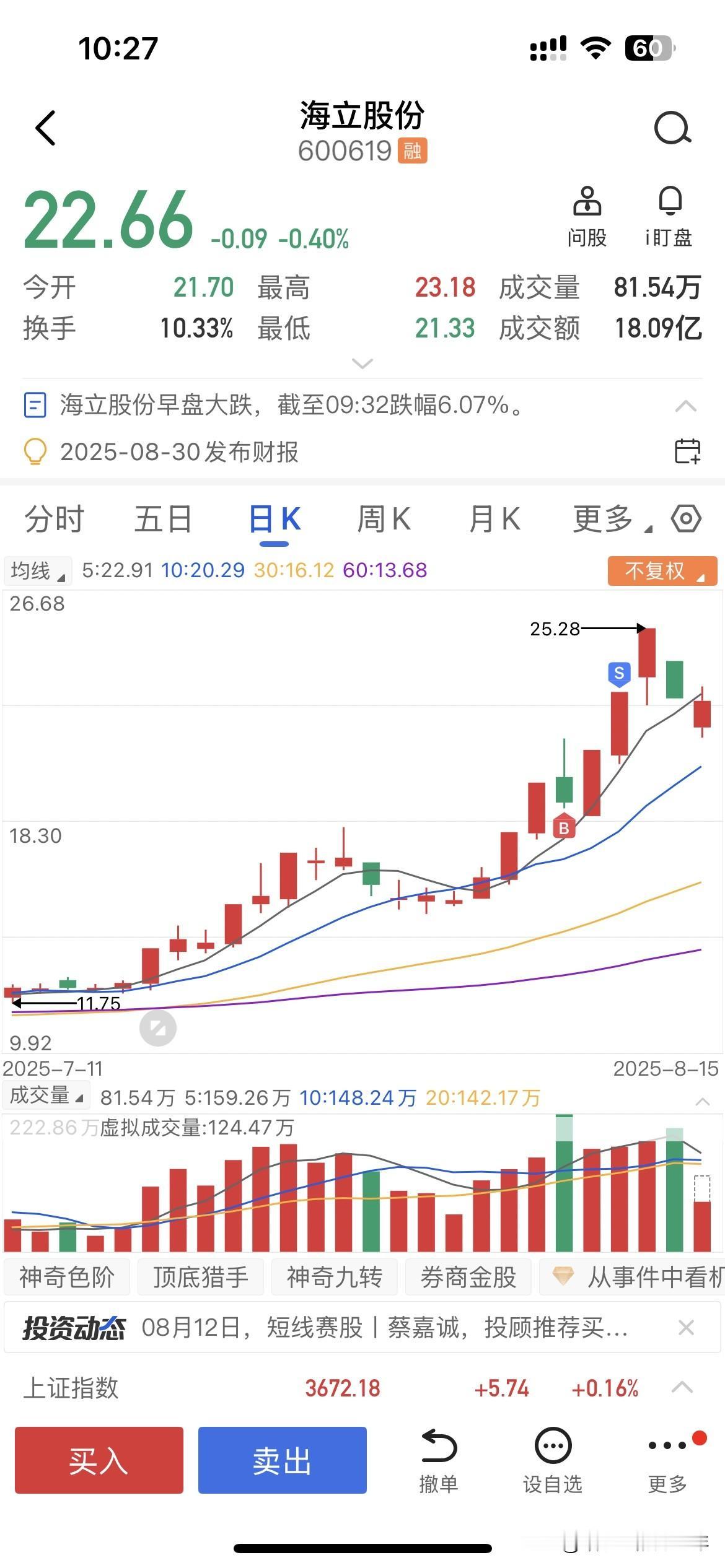This screenshot has width=725, height=1568.
Task: Tap the blue 卖出 button
Action: 283,1460
